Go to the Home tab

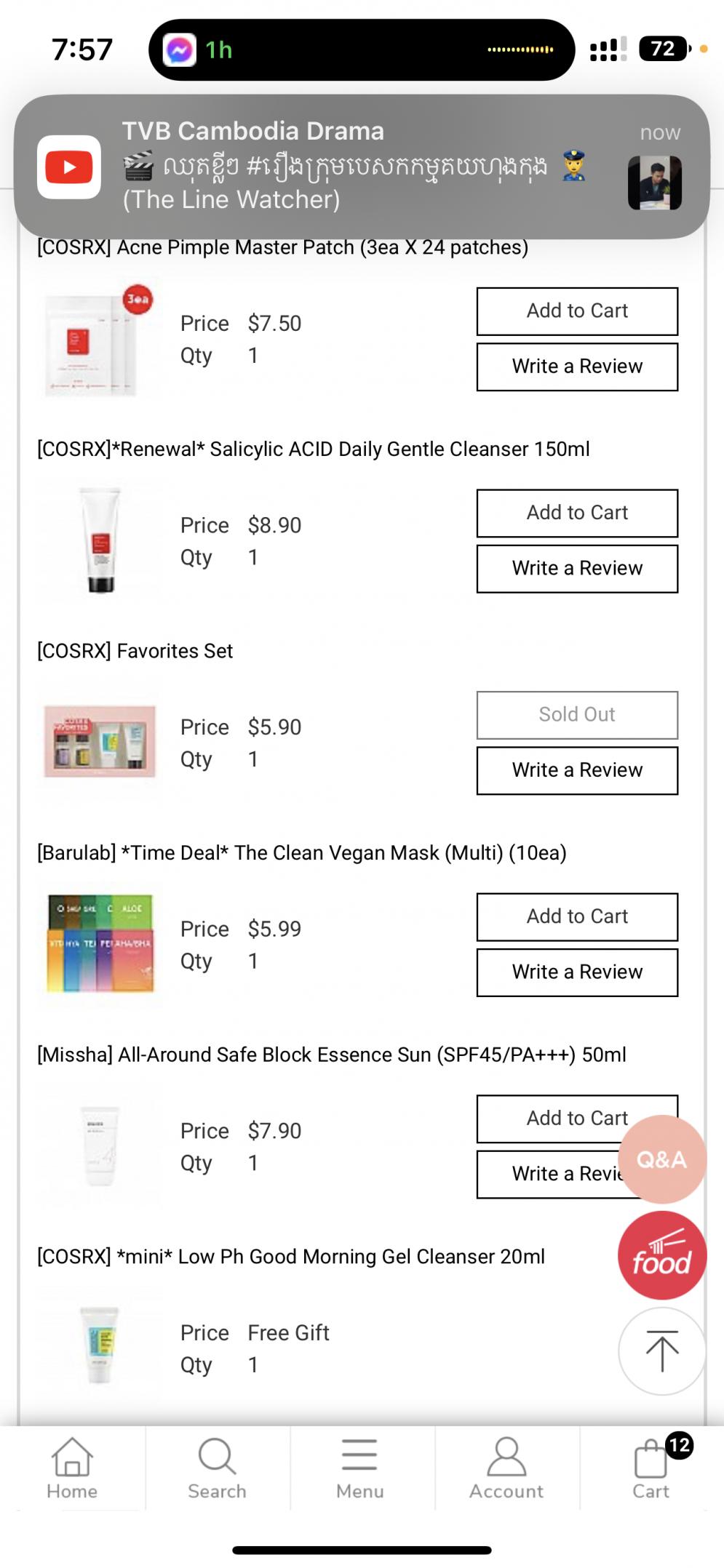(x=72, y=1468)
